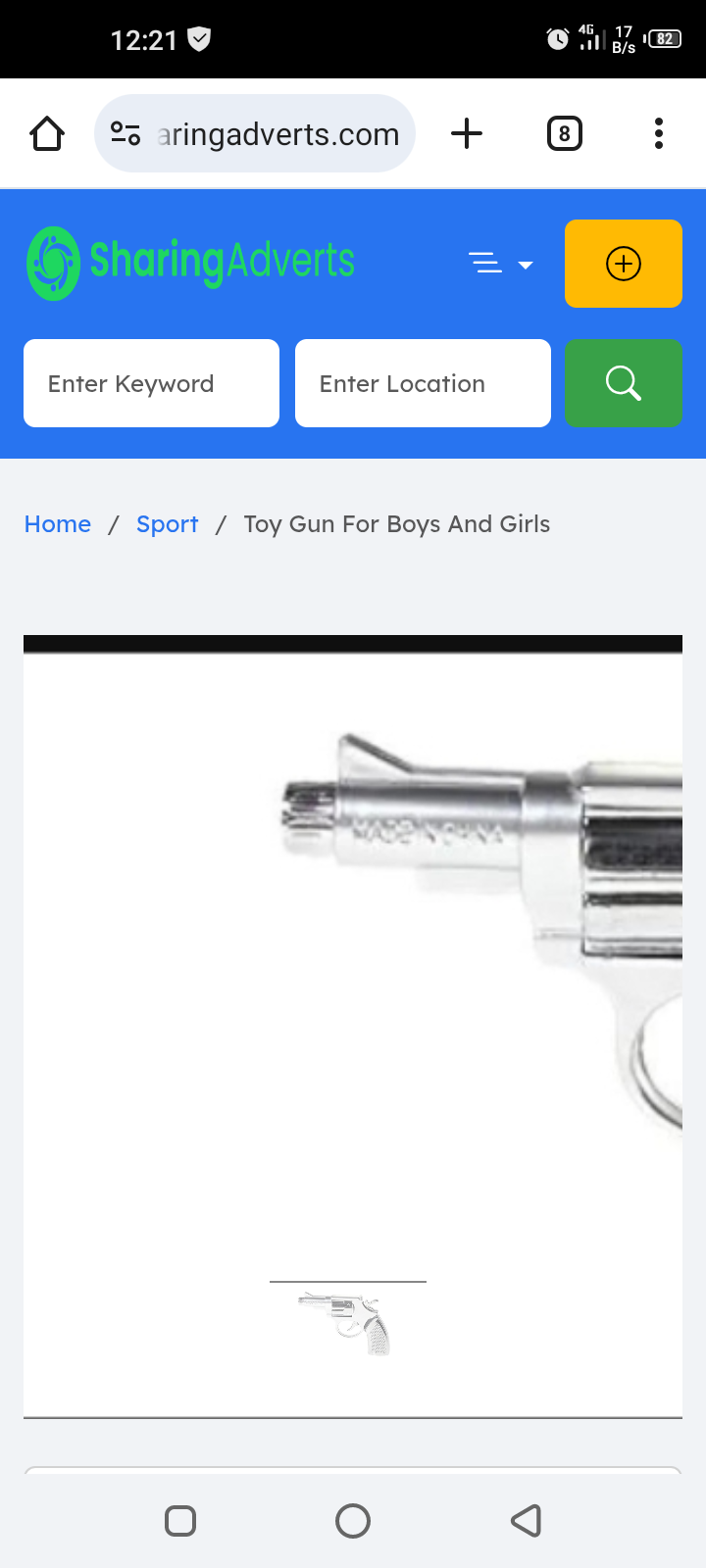Open the Sport breadcrumb link

coord(168,524)
